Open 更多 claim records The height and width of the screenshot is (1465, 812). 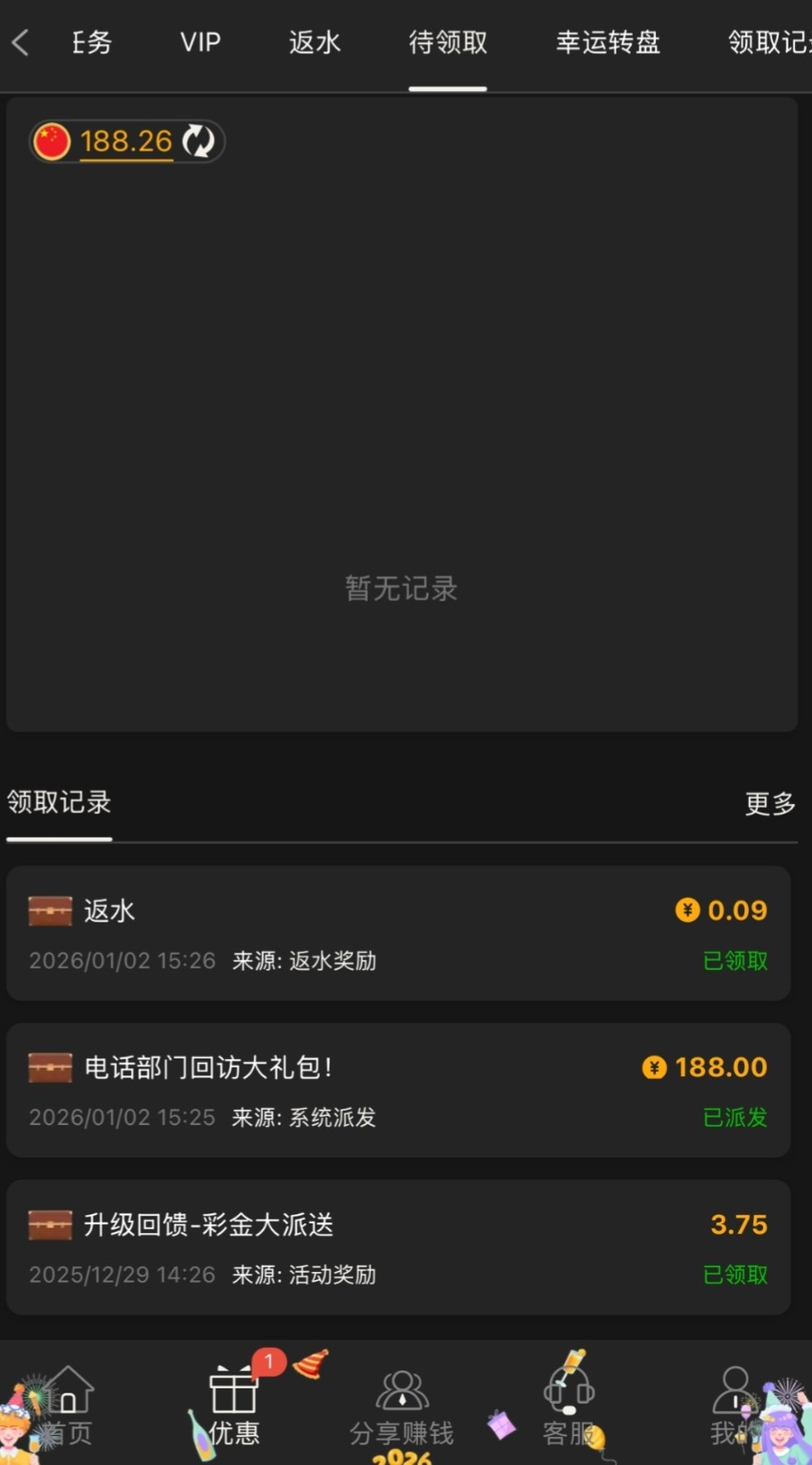[x=770, y=803]
